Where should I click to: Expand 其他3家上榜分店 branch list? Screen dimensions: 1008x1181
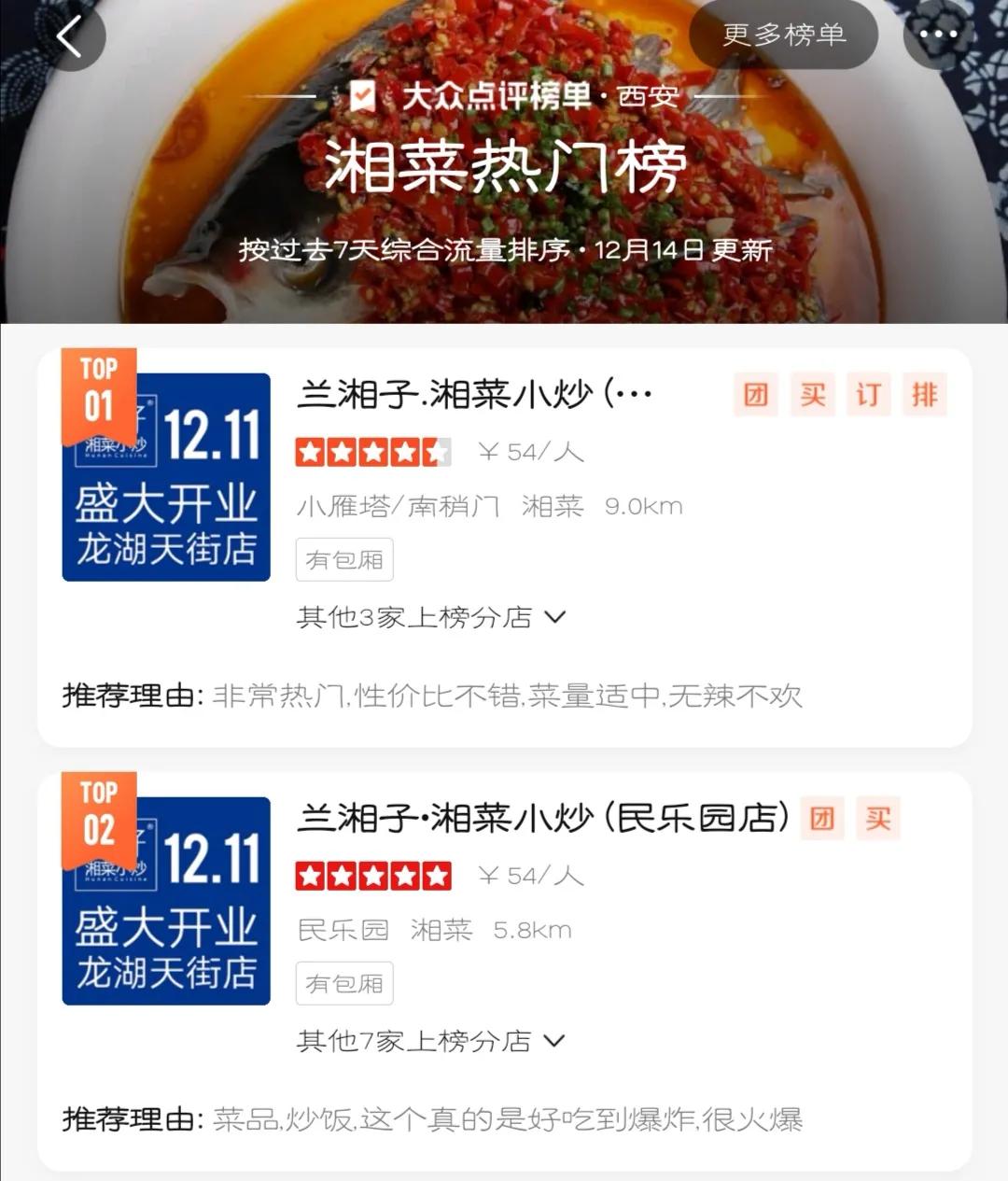pyautogui.click(x=429, y=616)
